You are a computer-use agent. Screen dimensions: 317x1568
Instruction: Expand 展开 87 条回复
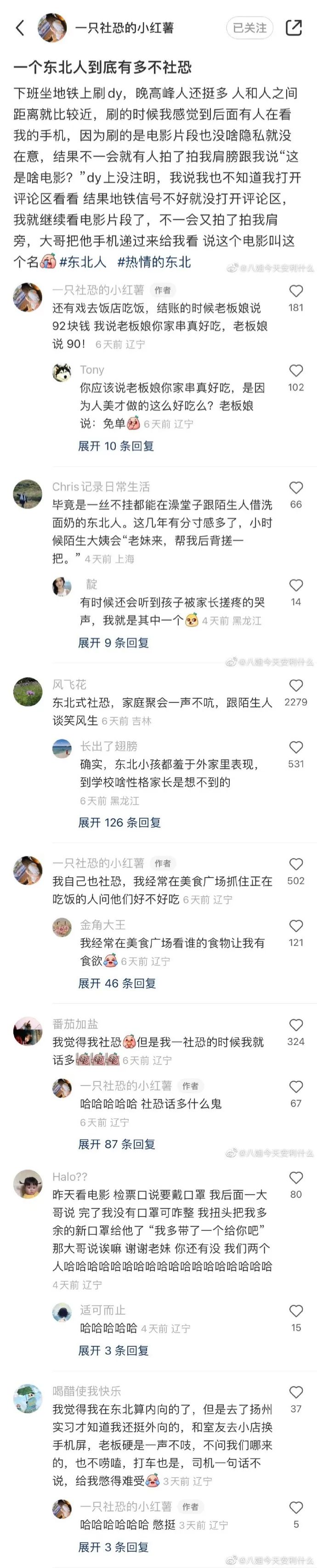pyautogui.click(x=116, y=1144)
